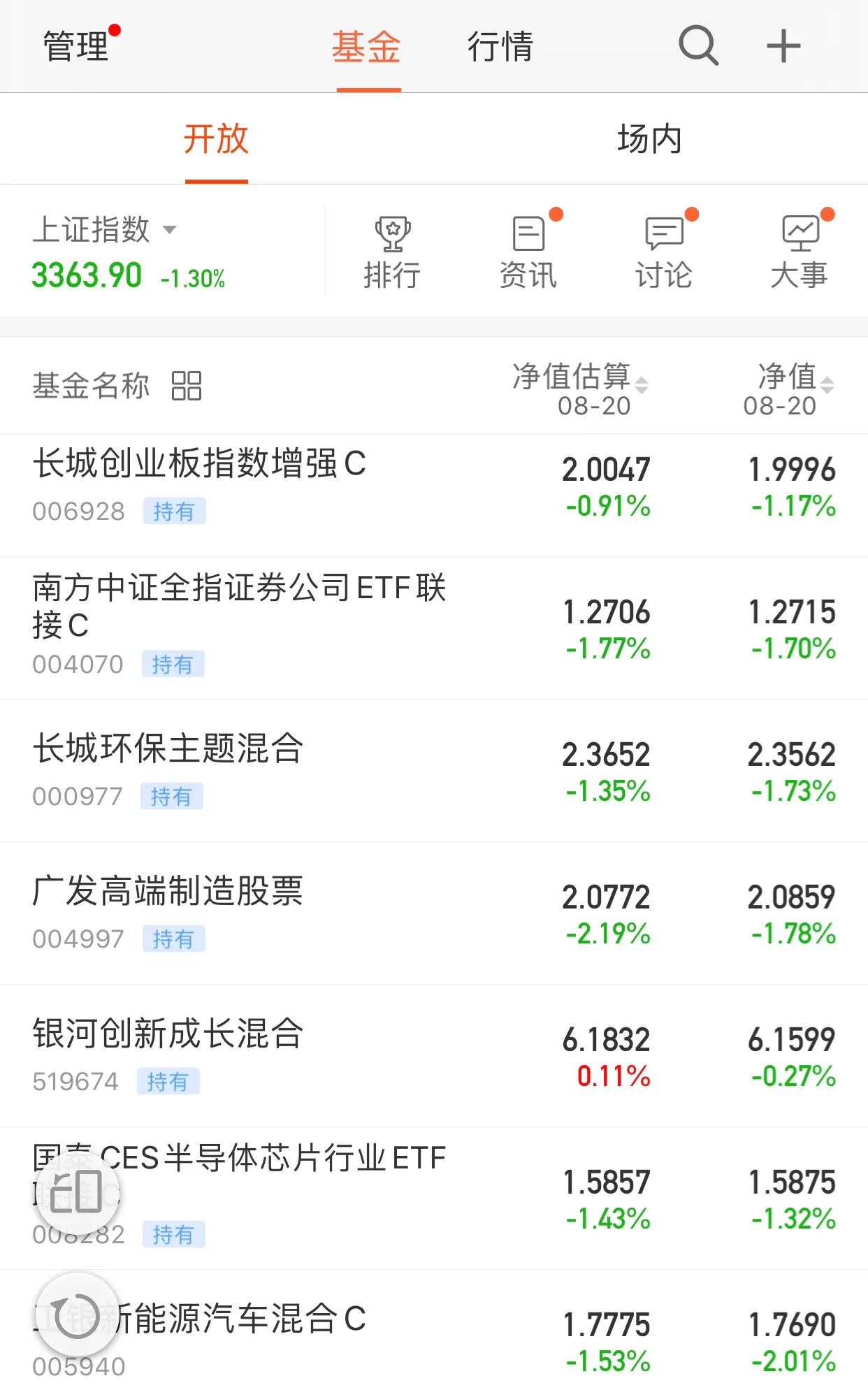Open fund 广发高端制造股票
868x1390 pixels.
tap(434, 913)
